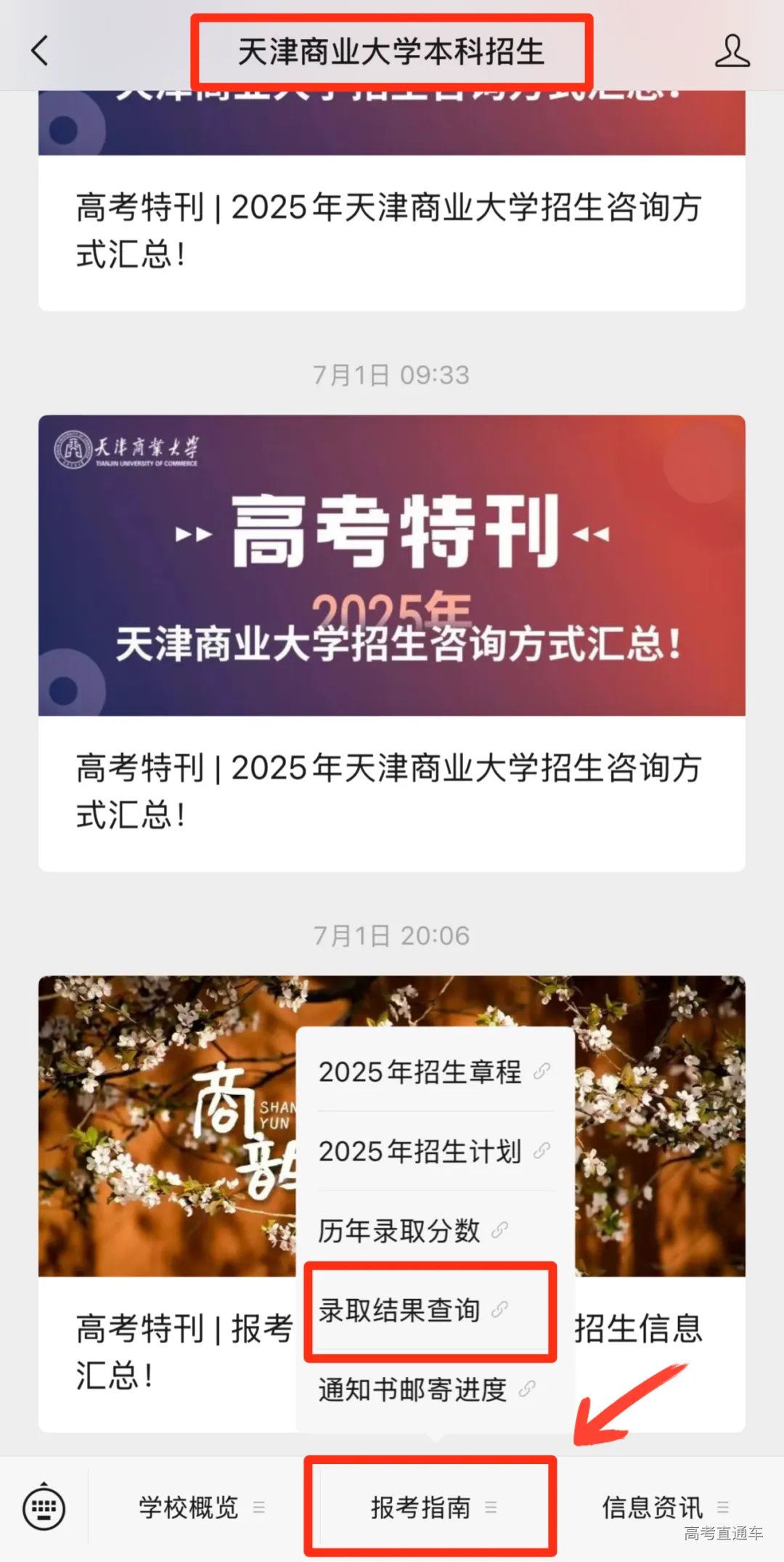Click the link icon beside 历年录取分数

[x=499, y=1229]
